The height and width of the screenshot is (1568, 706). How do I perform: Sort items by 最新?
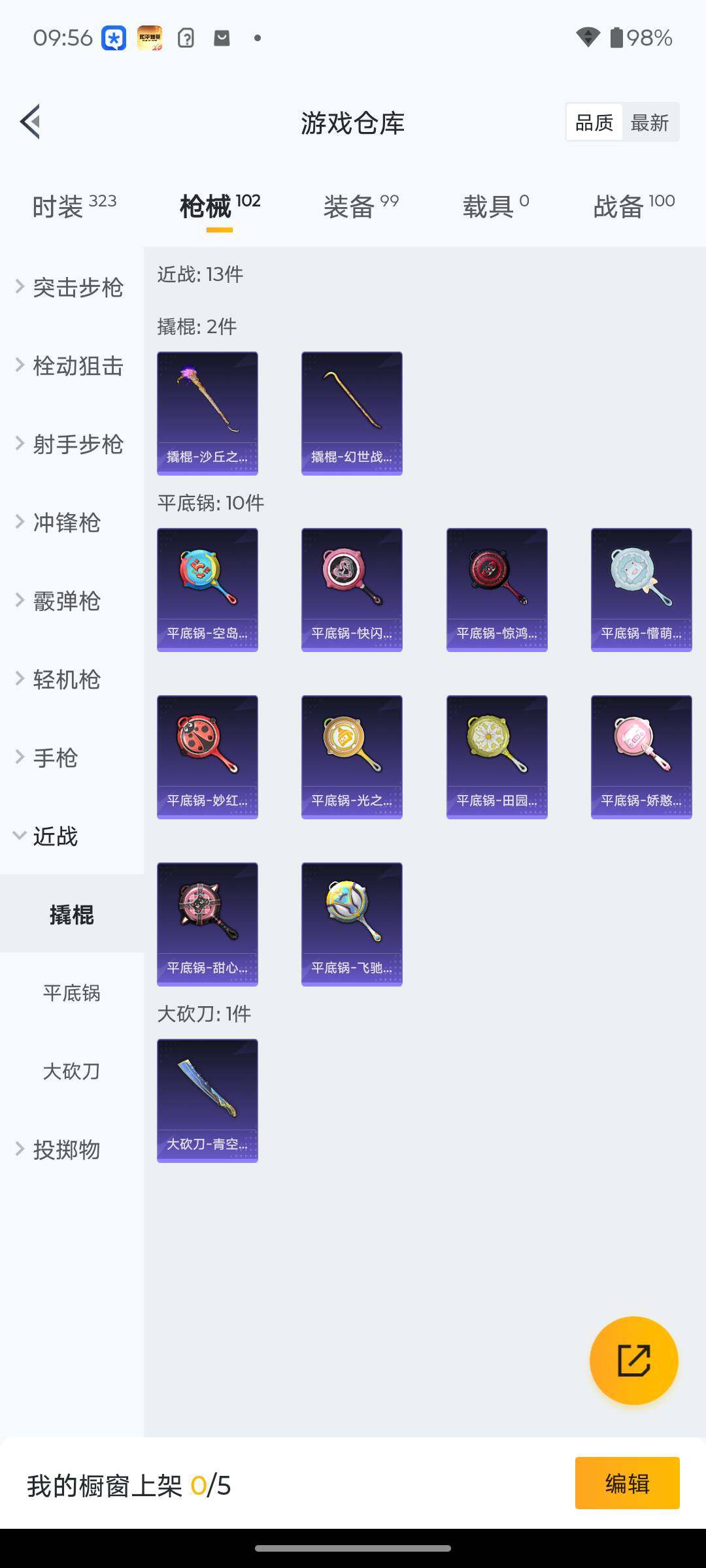pyautogui.click(x=649, y=123)
